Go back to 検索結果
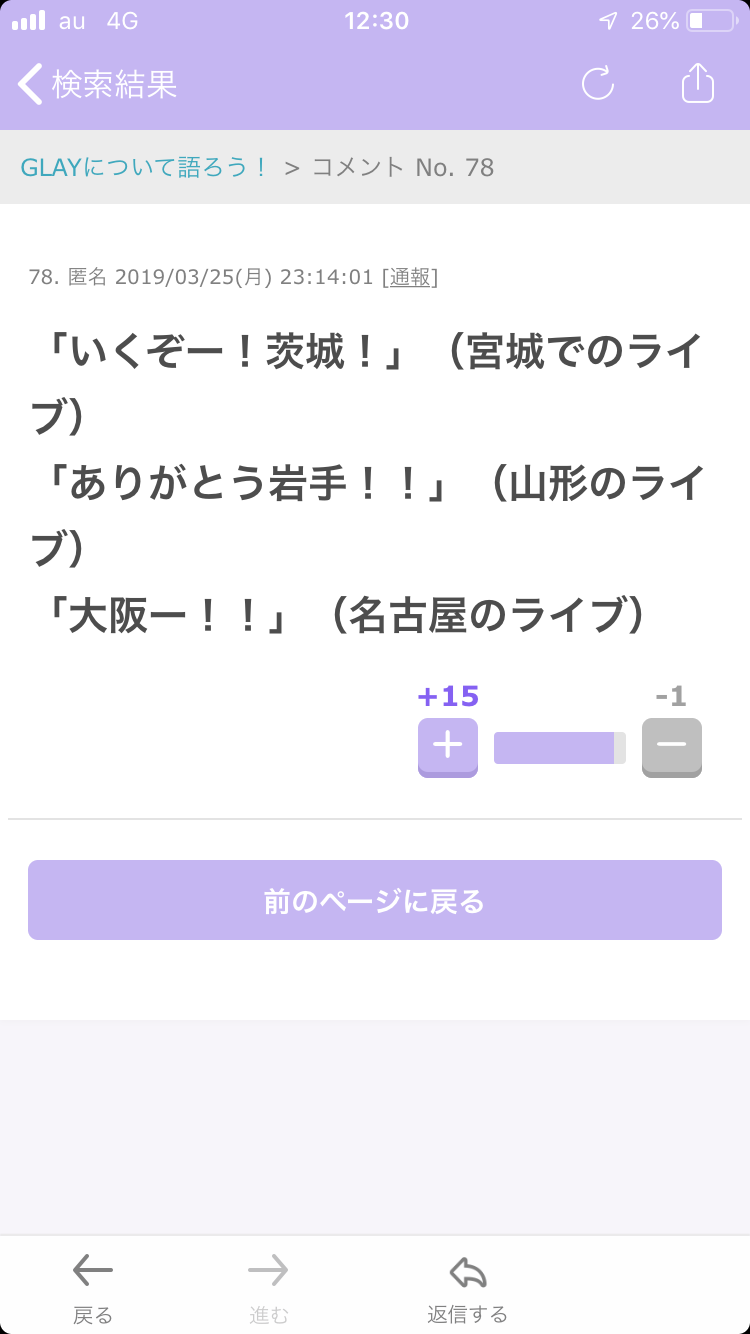 point(98,84)
